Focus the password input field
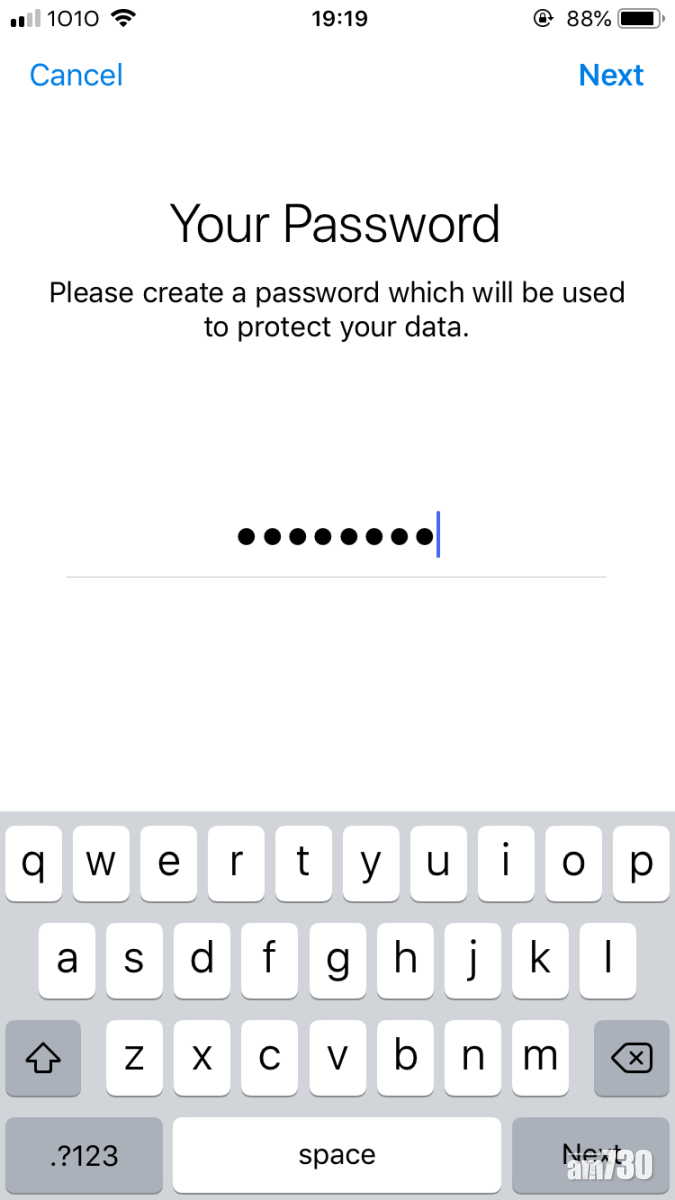The height and width of the screenshot is (1200, 675). point(336,538)
